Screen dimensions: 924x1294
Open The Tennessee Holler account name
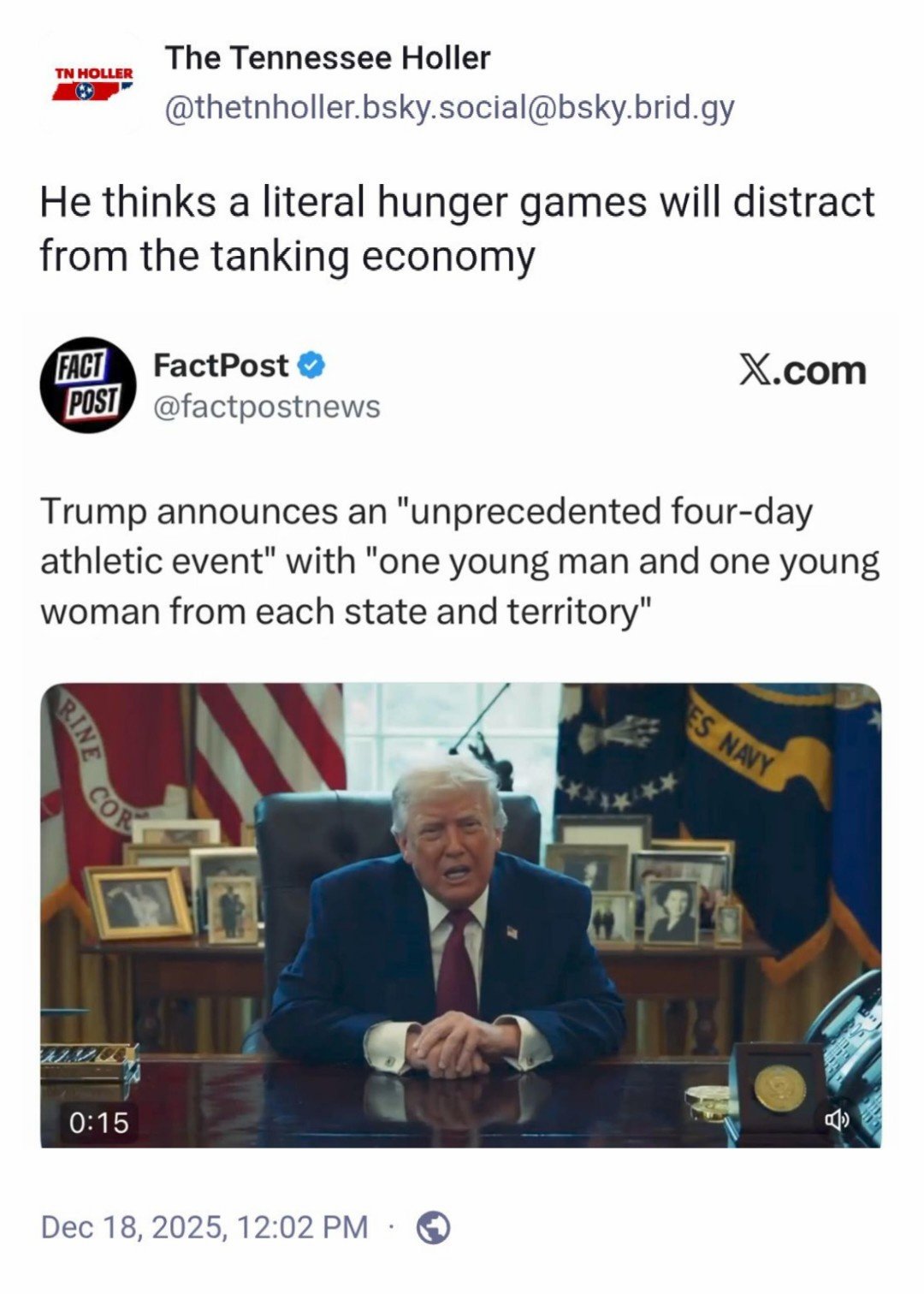pyautogui.click(x=328, y=58)
